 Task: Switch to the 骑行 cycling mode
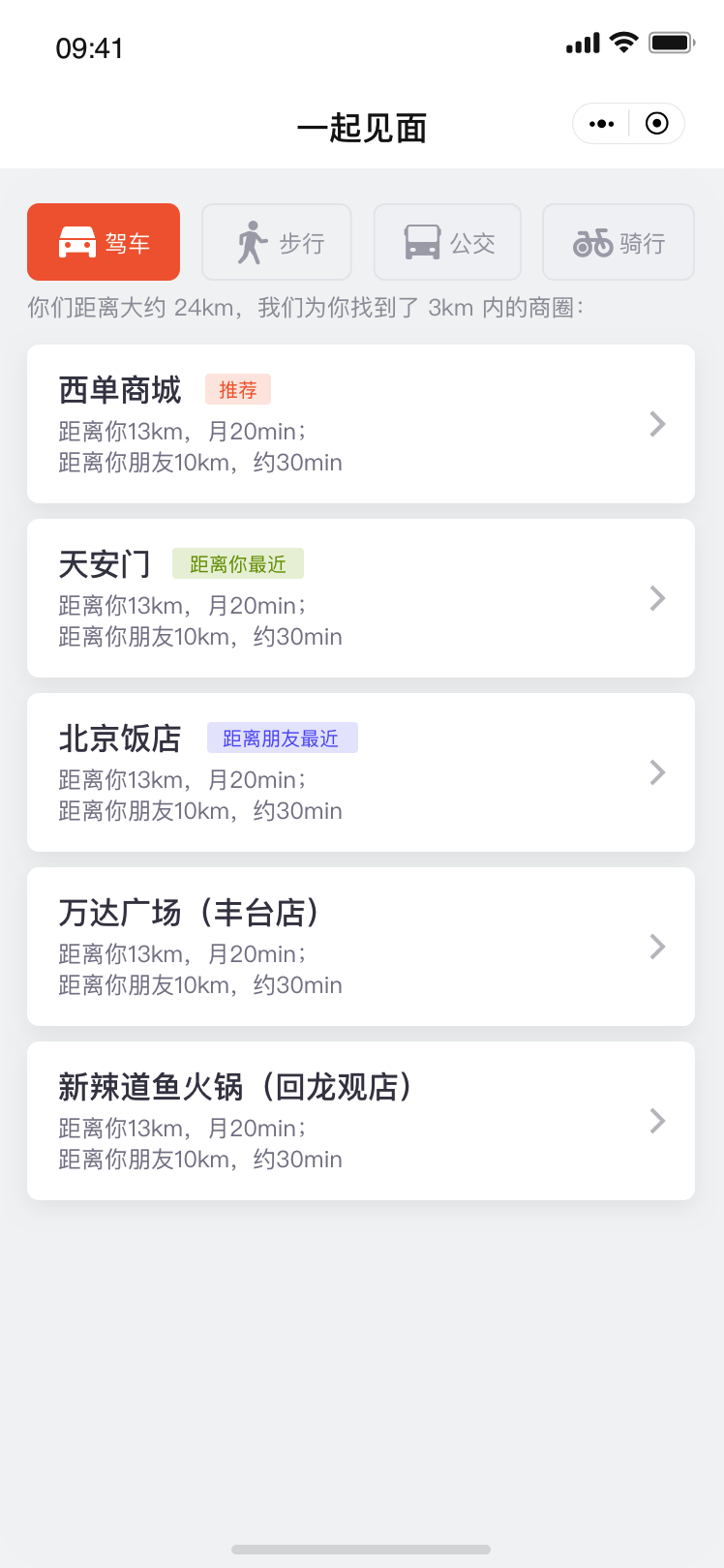[x=618, y=242]
